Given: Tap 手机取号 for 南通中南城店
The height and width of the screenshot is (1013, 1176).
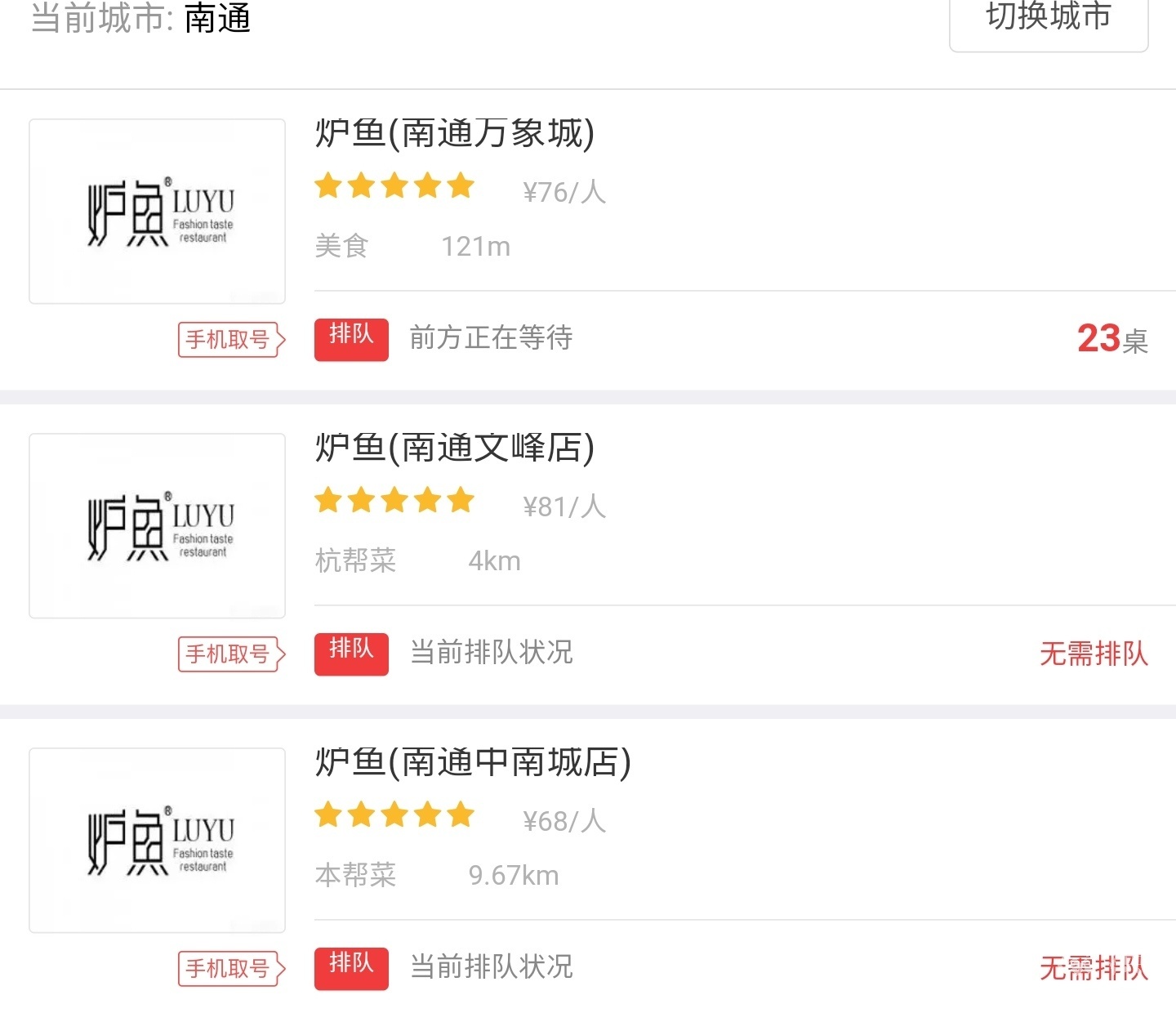Looking at the screenshot, I should [x=231, y=969].
